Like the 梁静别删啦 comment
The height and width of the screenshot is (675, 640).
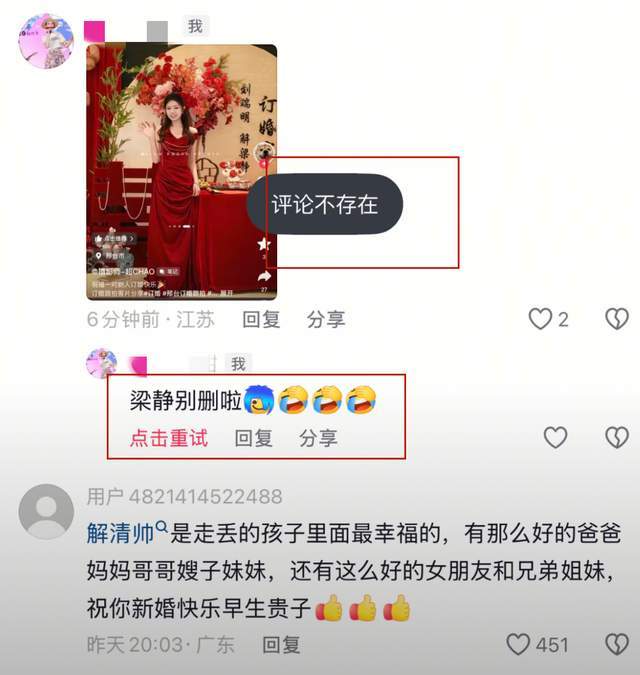[x=555, y=437]
